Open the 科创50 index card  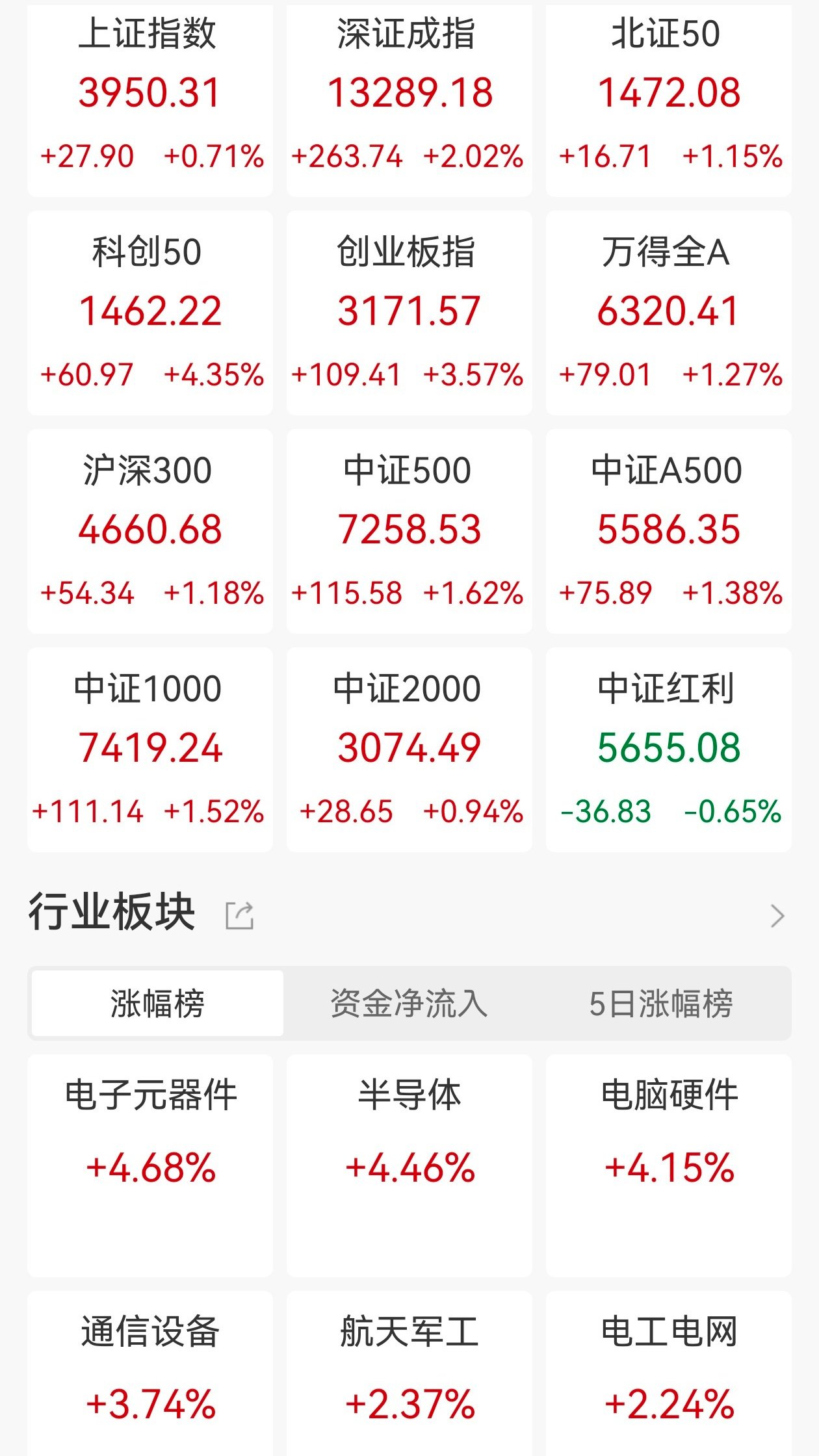(x=149, y=312)
